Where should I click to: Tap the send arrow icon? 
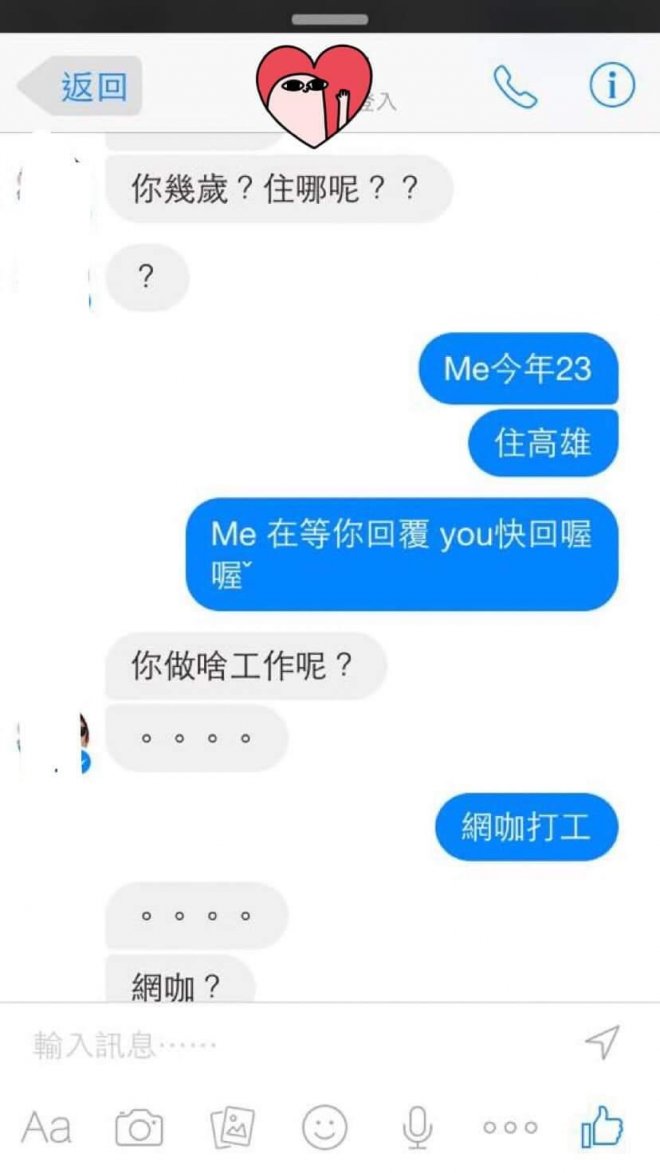click(603, 1042)
